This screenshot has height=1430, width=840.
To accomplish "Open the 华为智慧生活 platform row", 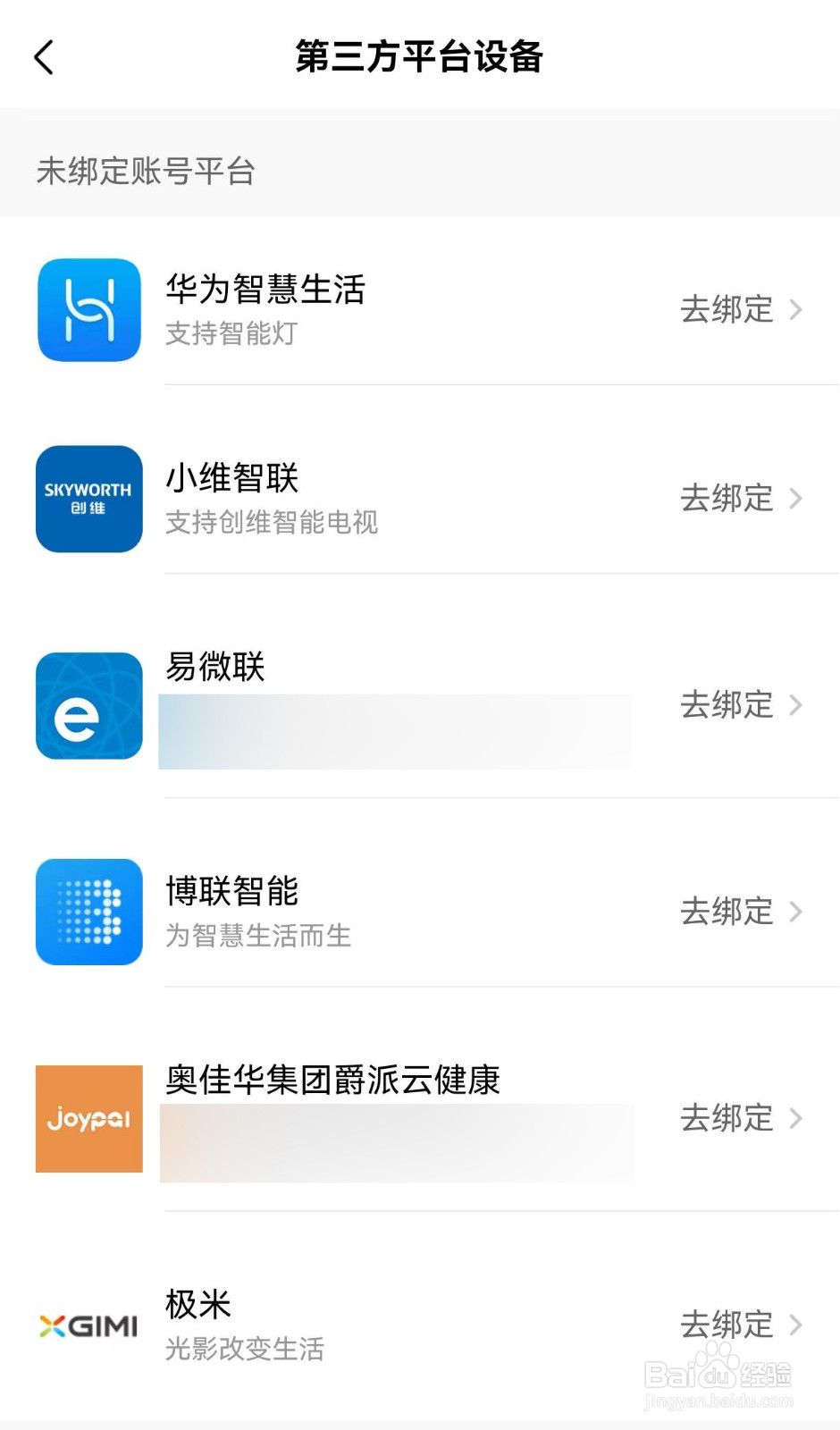I will (x=420, y=310).
